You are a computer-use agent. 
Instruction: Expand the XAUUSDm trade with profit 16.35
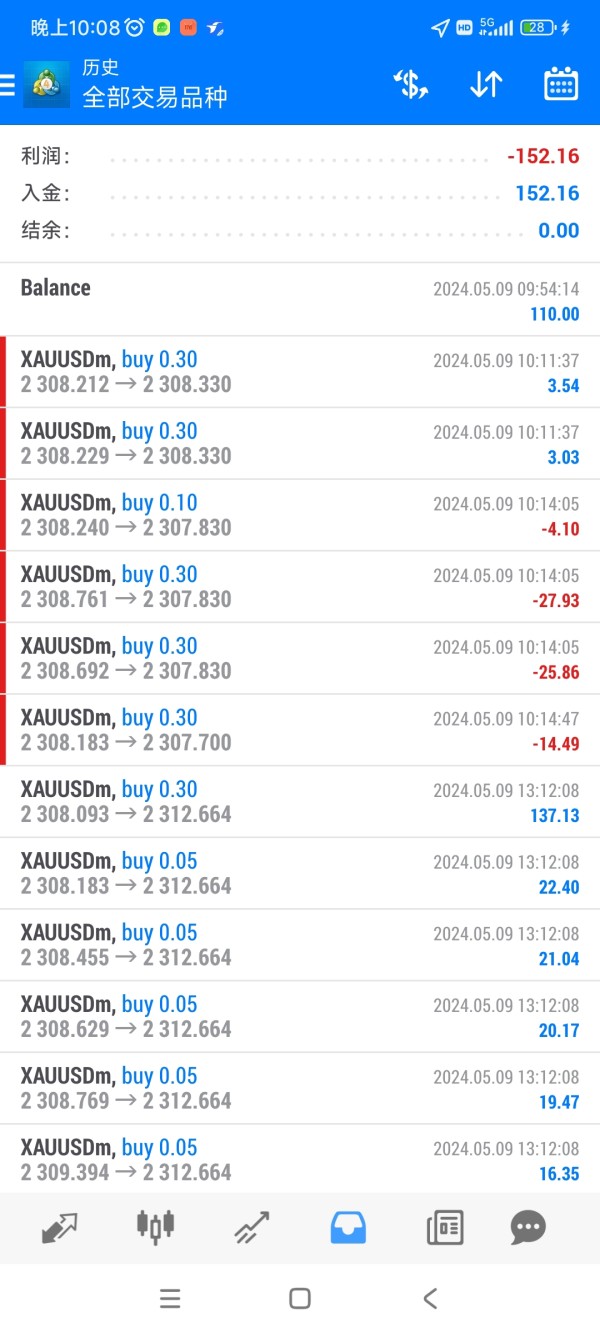300,1160
